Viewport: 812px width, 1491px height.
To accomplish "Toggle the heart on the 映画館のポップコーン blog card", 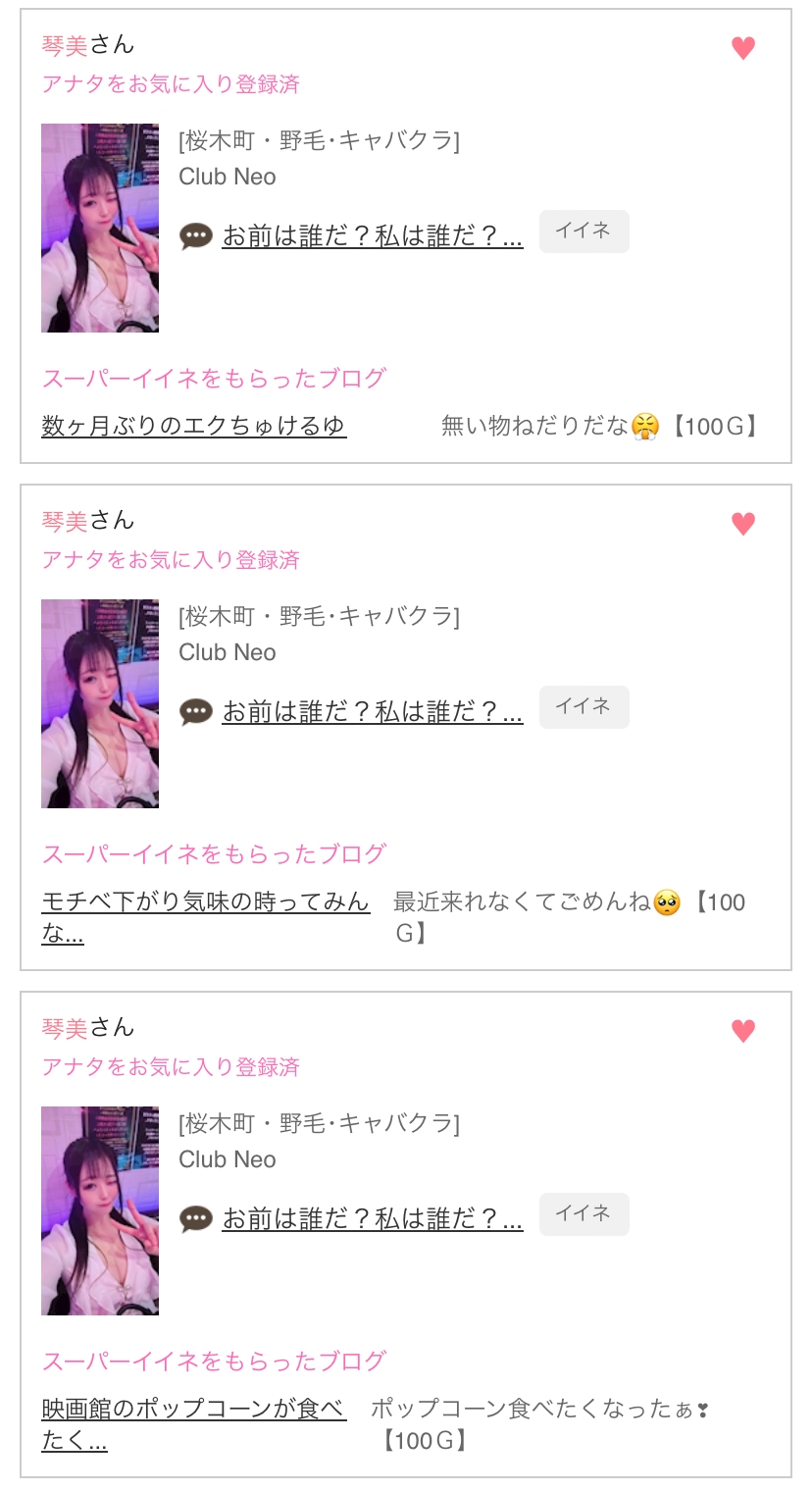I will click(x=743, y=1031).
